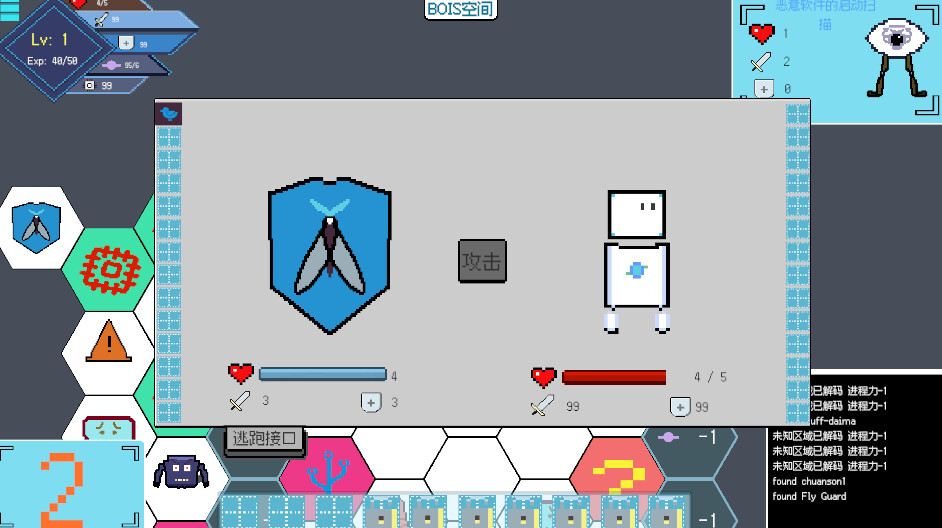Image resolution: width=942 pixels, height=528 pixels.
Task: Select the fly shield hexagon tile
Action: (37, 227)
